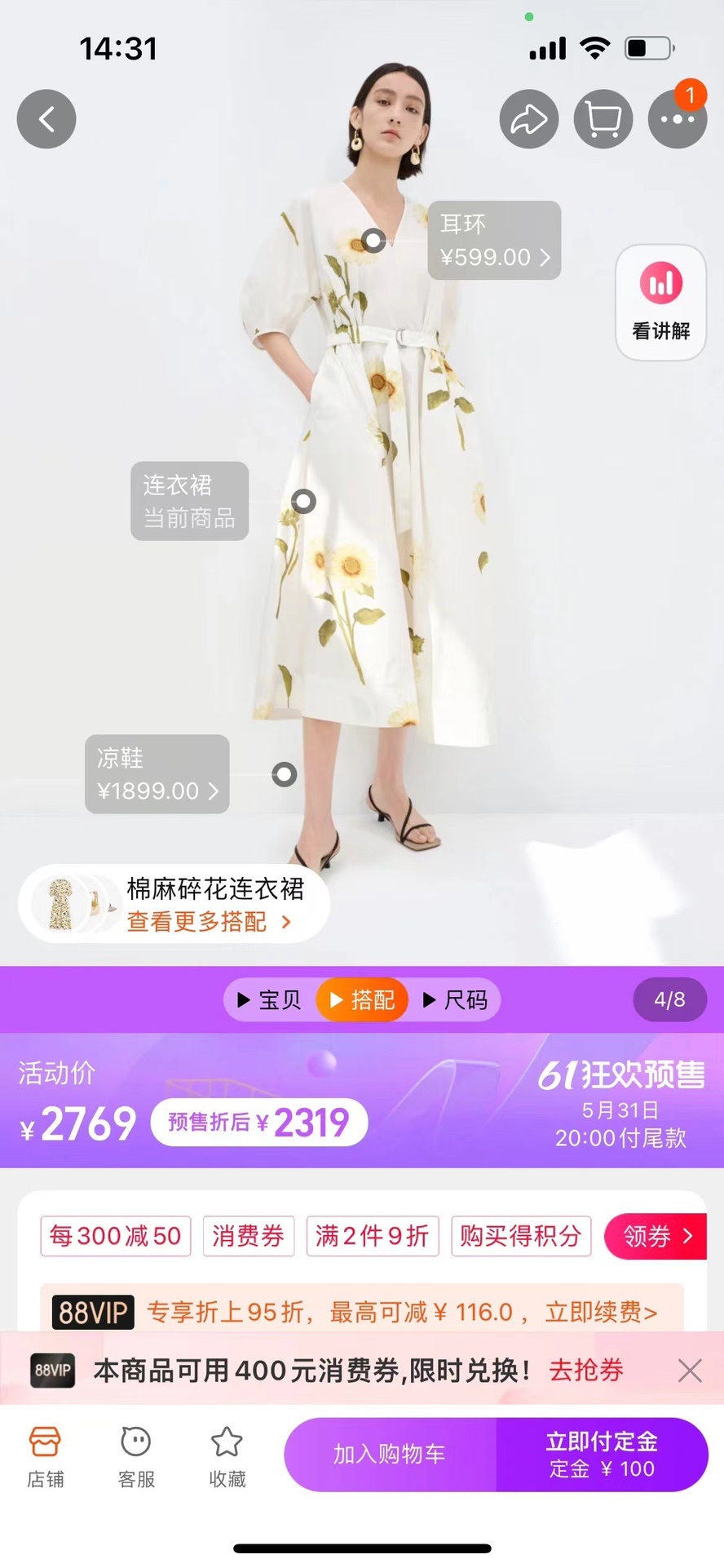Open the three-dot overflow menu
This screenshot has height=1568, width=724.
(x=677, y=119)
